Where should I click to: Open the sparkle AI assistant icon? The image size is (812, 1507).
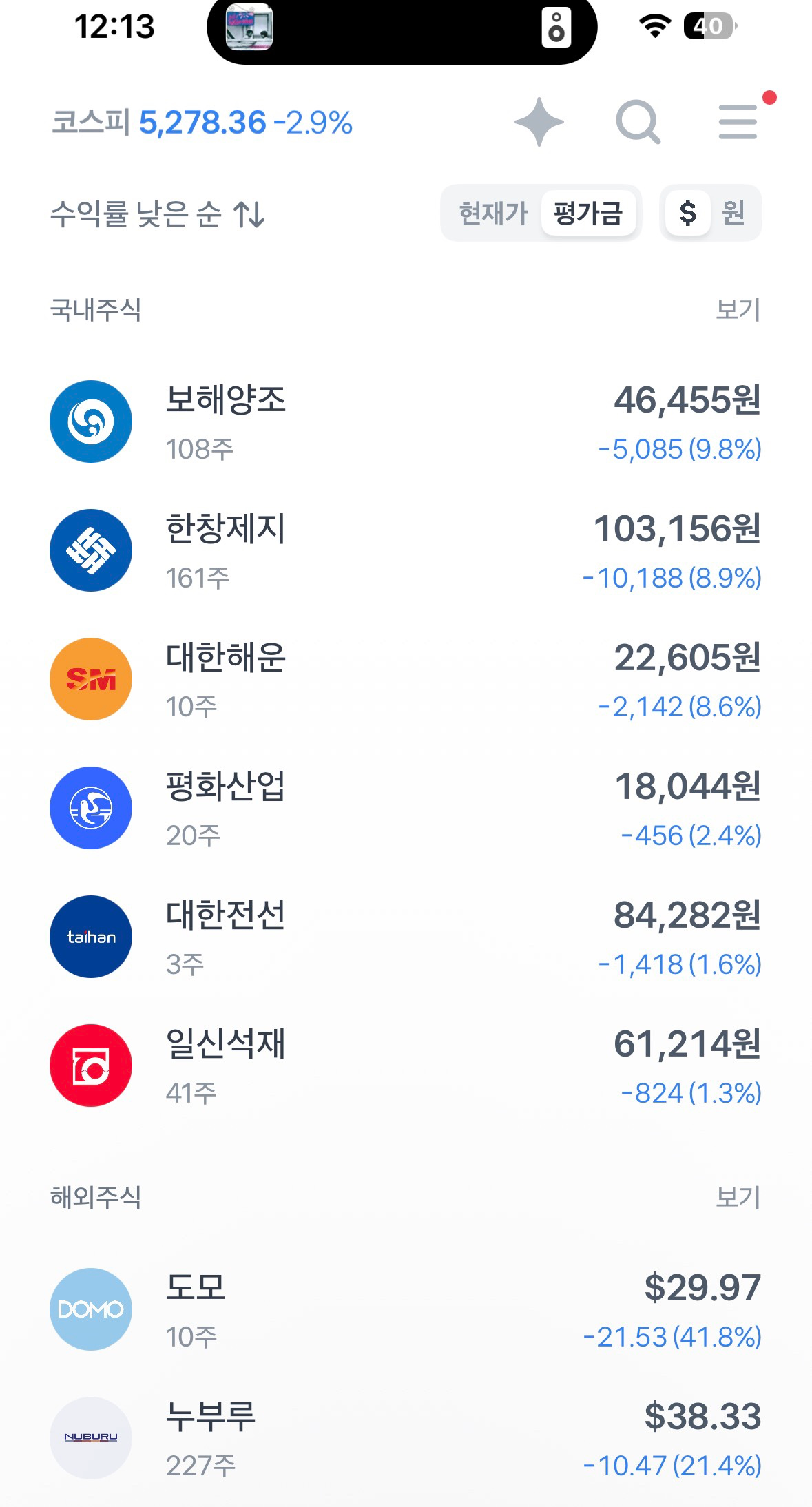539,123
